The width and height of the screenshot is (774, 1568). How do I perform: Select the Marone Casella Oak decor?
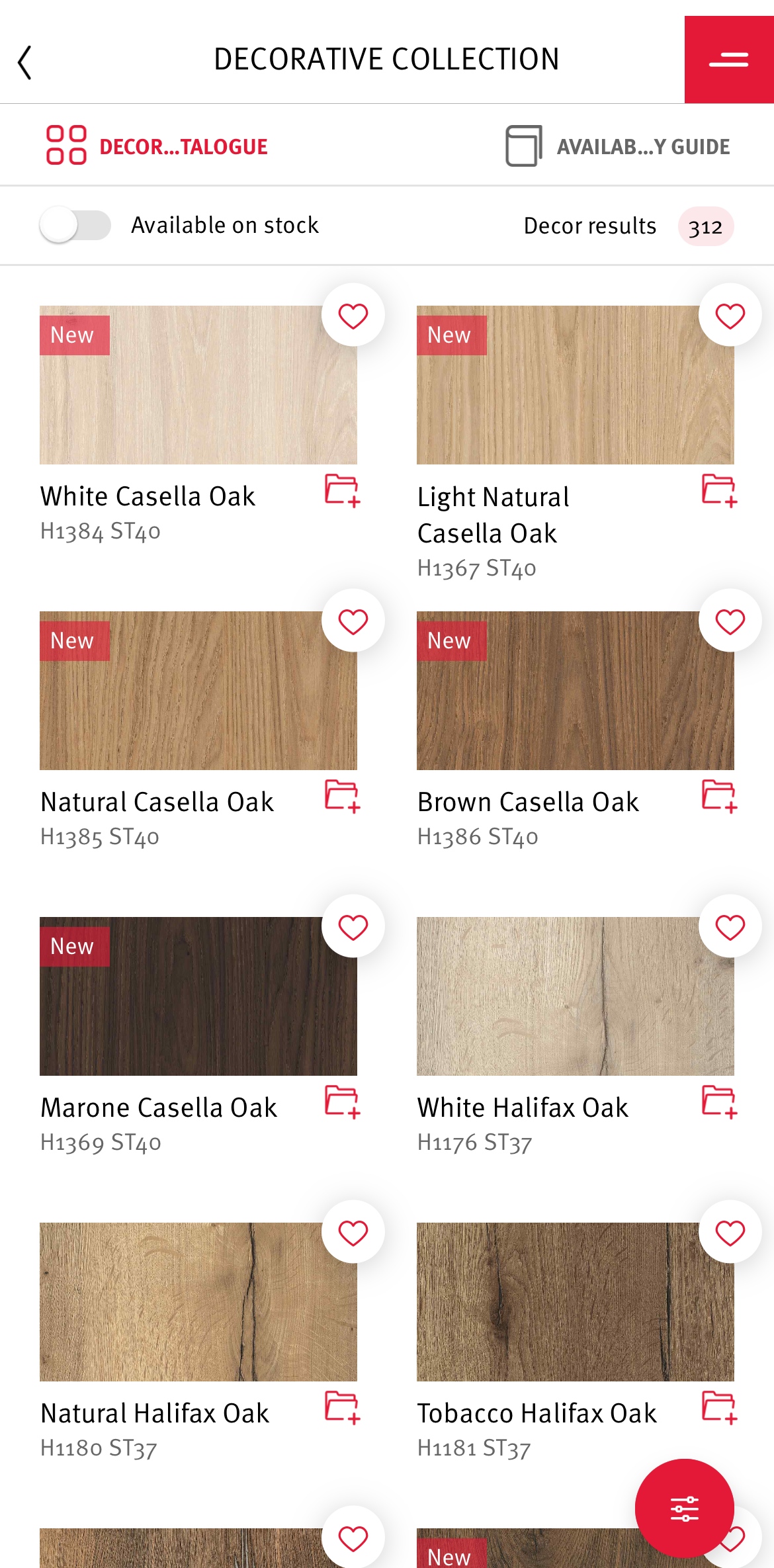pos(198,996)
